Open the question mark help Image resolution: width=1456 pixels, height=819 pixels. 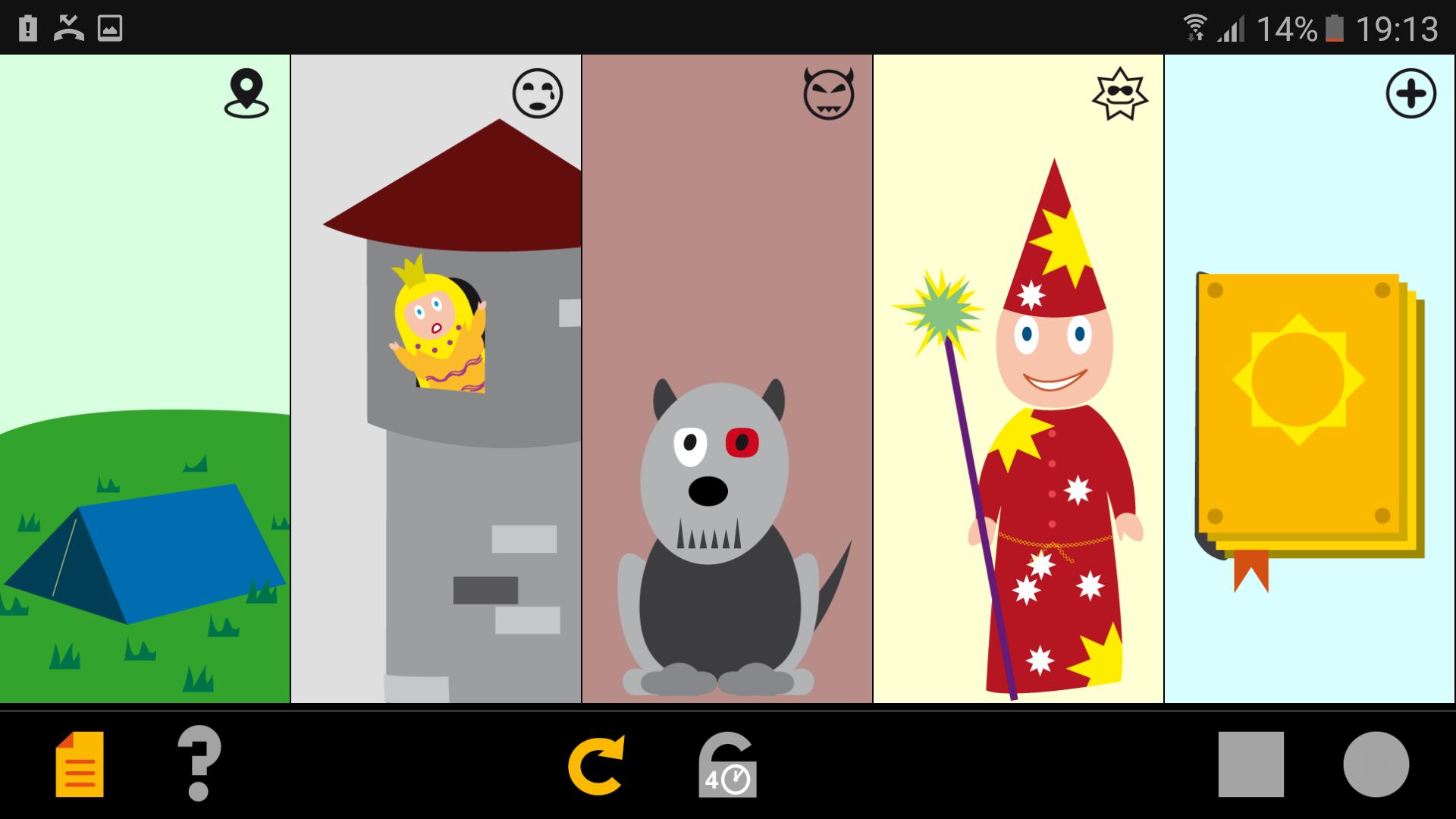199,763
